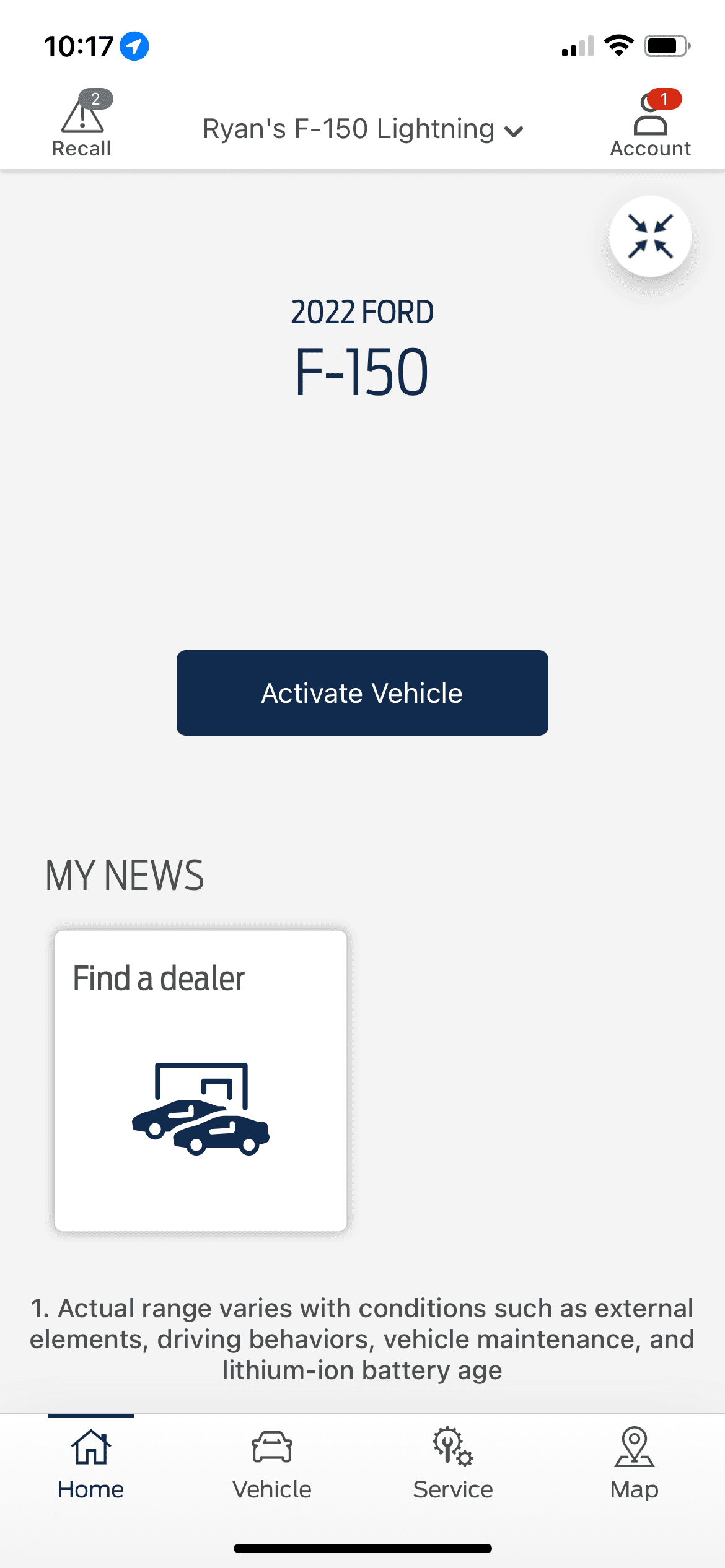The image size is (725, 1568).
Task: Tap the Activate Vehicle button
Action: tap(362, 692)
